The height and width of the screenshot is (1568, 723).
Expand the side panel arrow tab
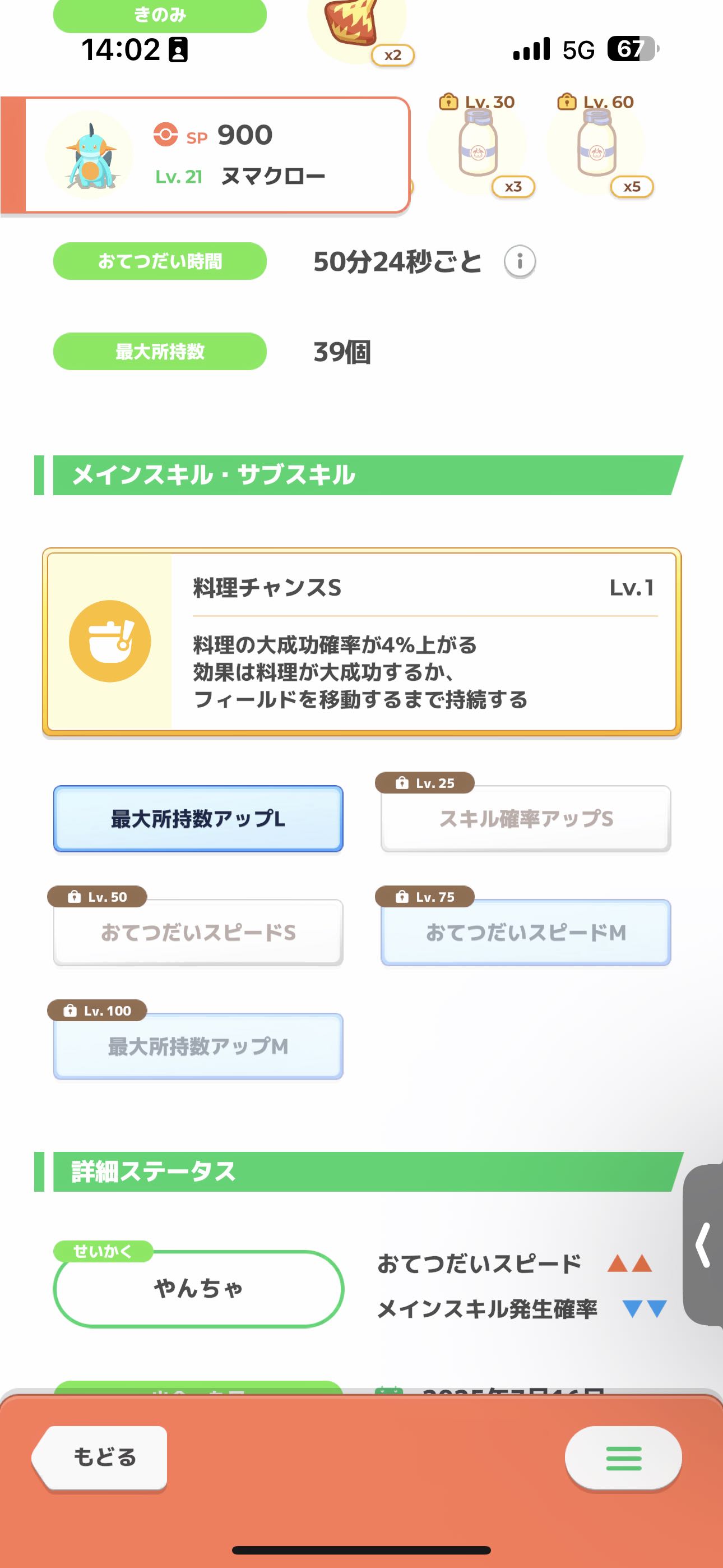[703, 1245]
